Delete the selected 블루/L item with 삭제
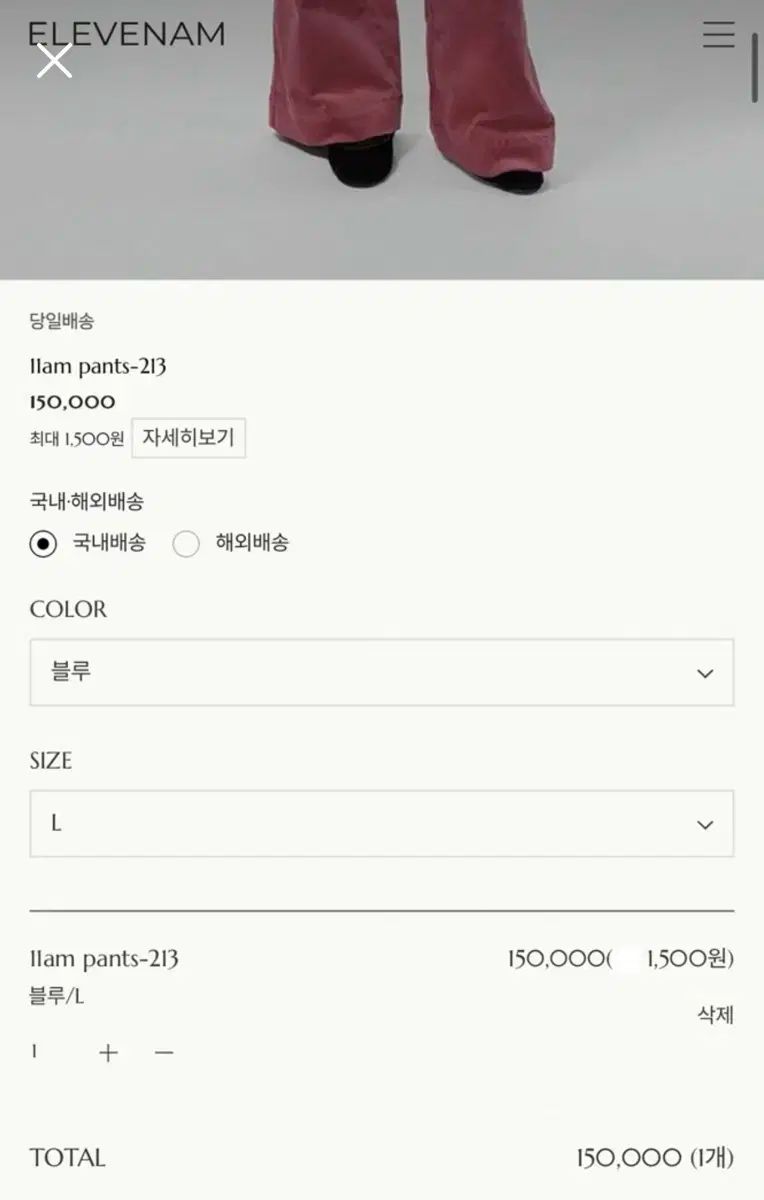 [715, 1015]
